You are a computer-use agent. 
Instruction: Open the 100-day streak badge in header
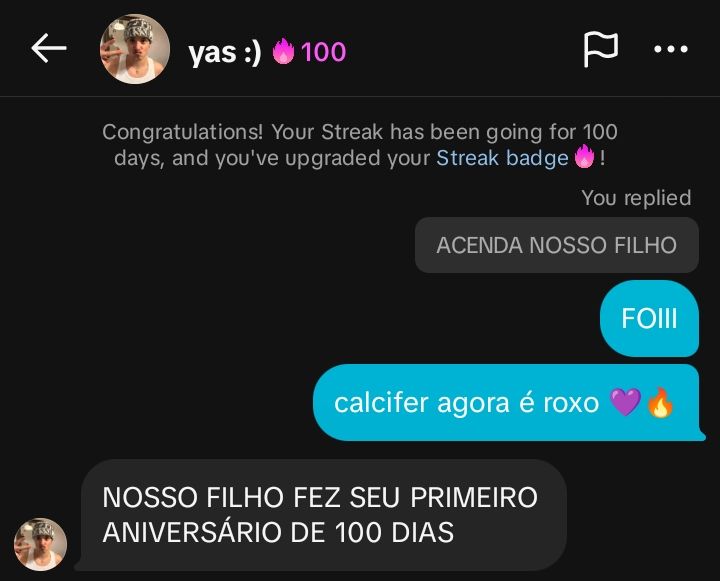point(309,51)
